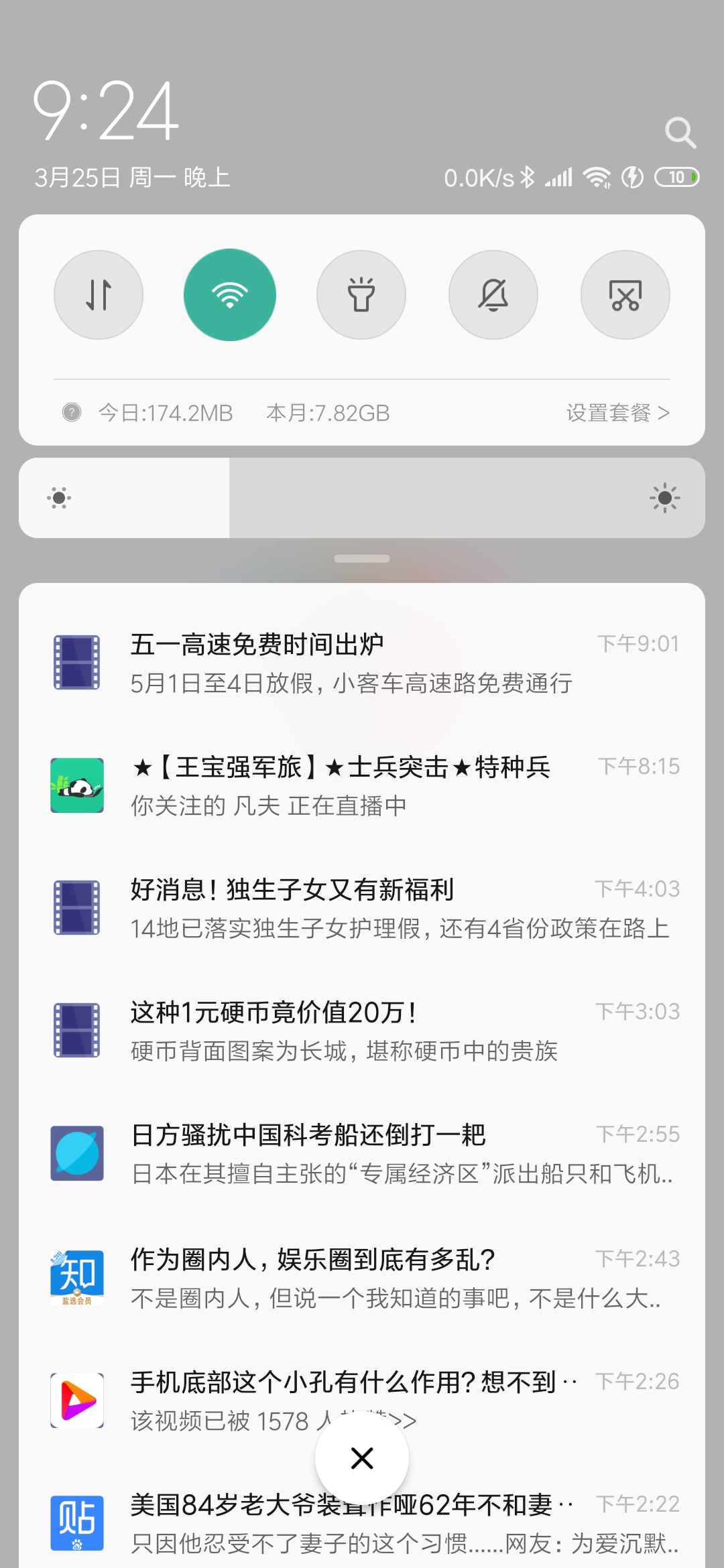Turn on the flashlight
The height and width of the screenshot is (1568, 724).
[361, 295]
